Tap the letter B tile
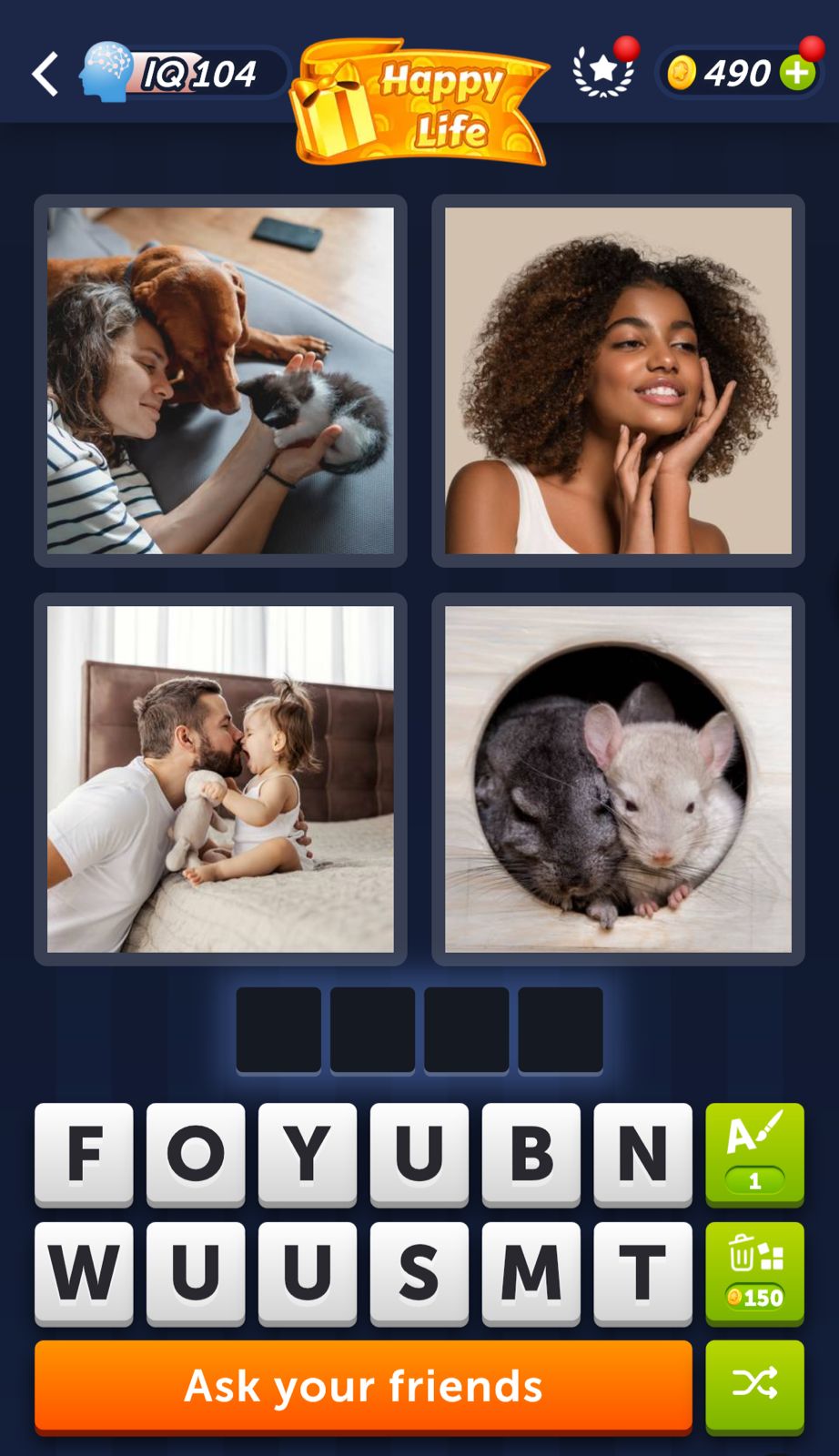This screenshot has height=1456, width=839. point(531,1154)
